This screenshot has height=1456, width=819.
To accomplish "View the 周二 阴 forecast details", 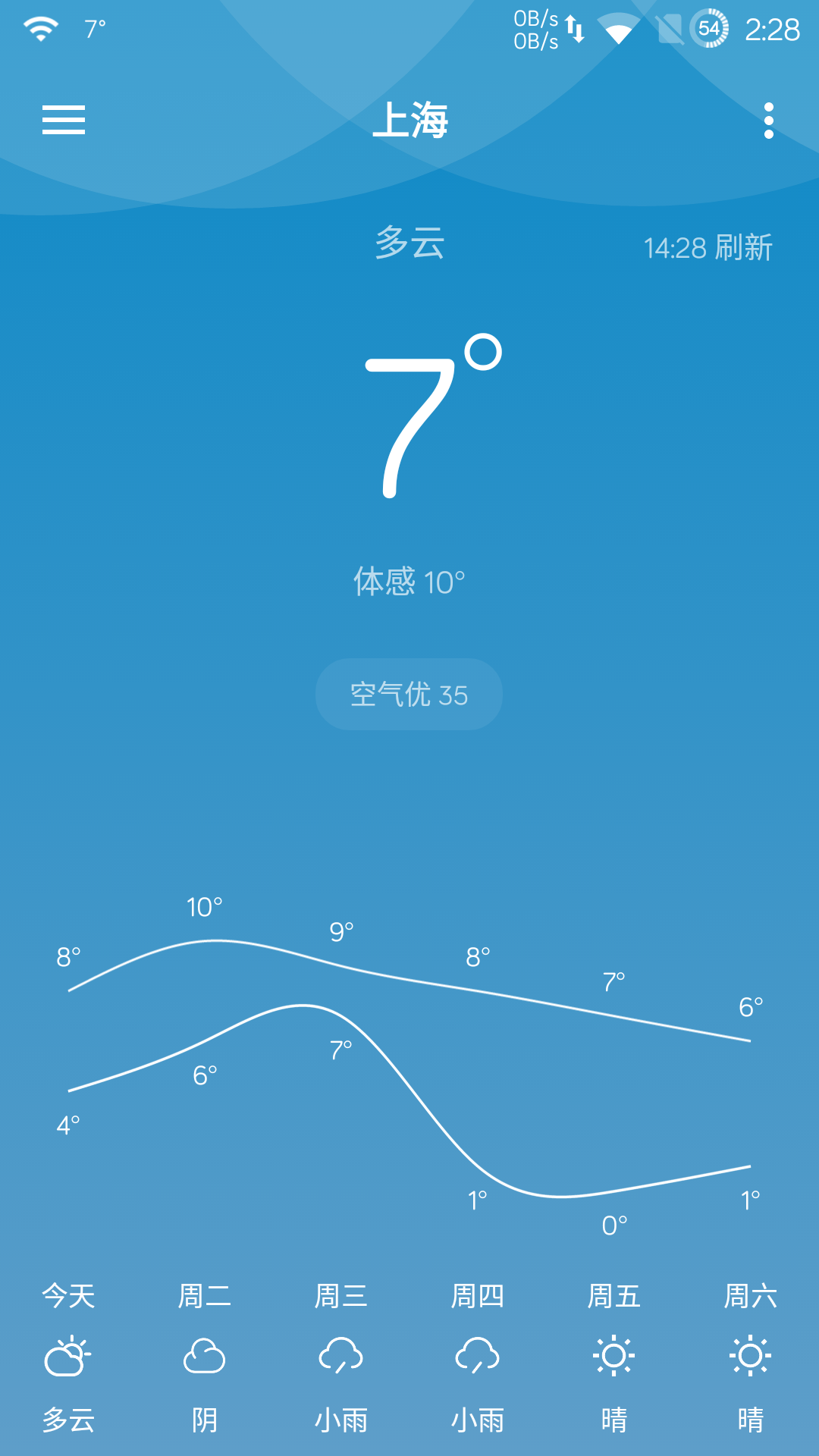I will pyautogui.click(x=205, y=1357).
